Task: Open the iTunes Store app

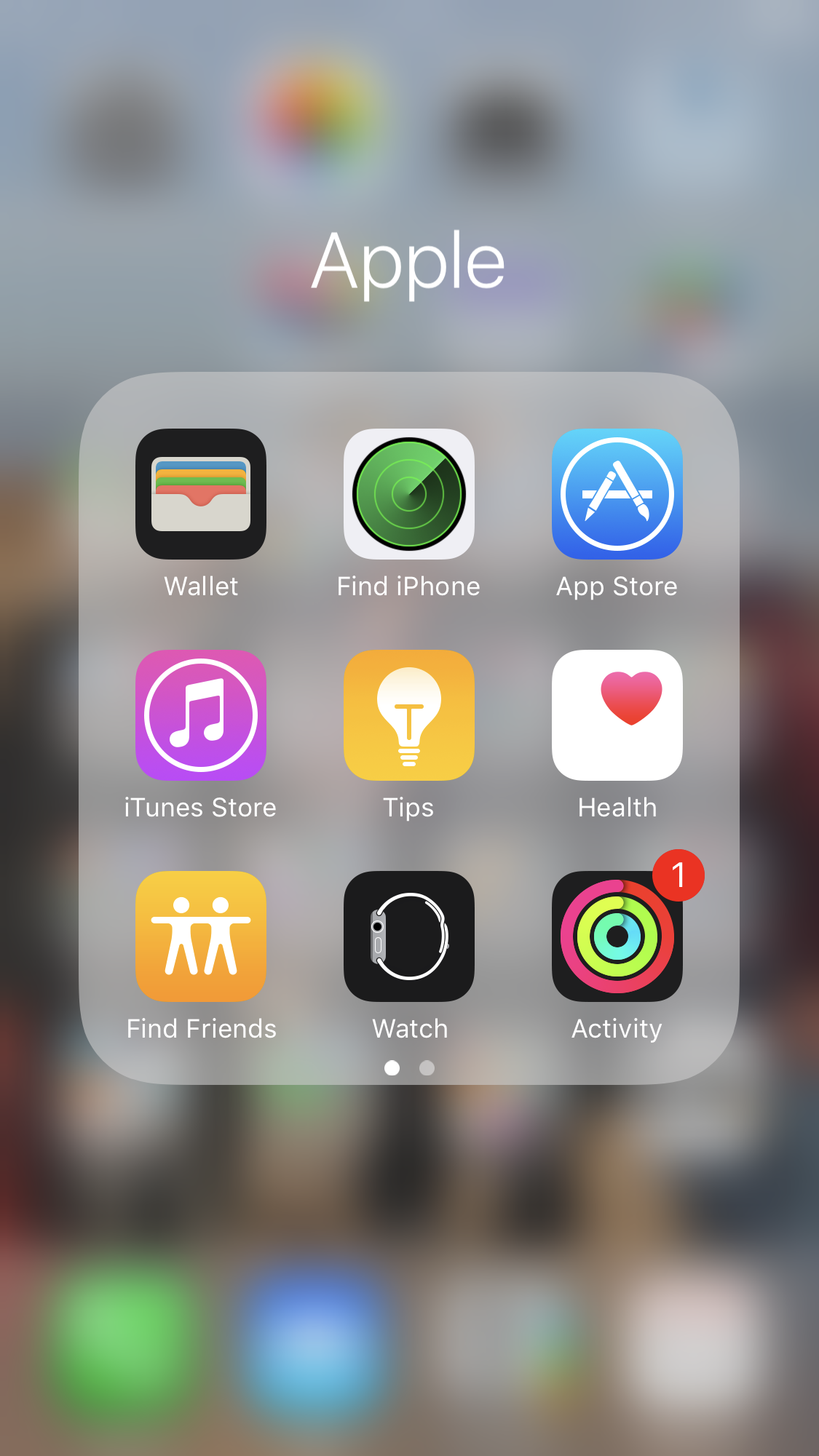Action: [x=201, y=716]
